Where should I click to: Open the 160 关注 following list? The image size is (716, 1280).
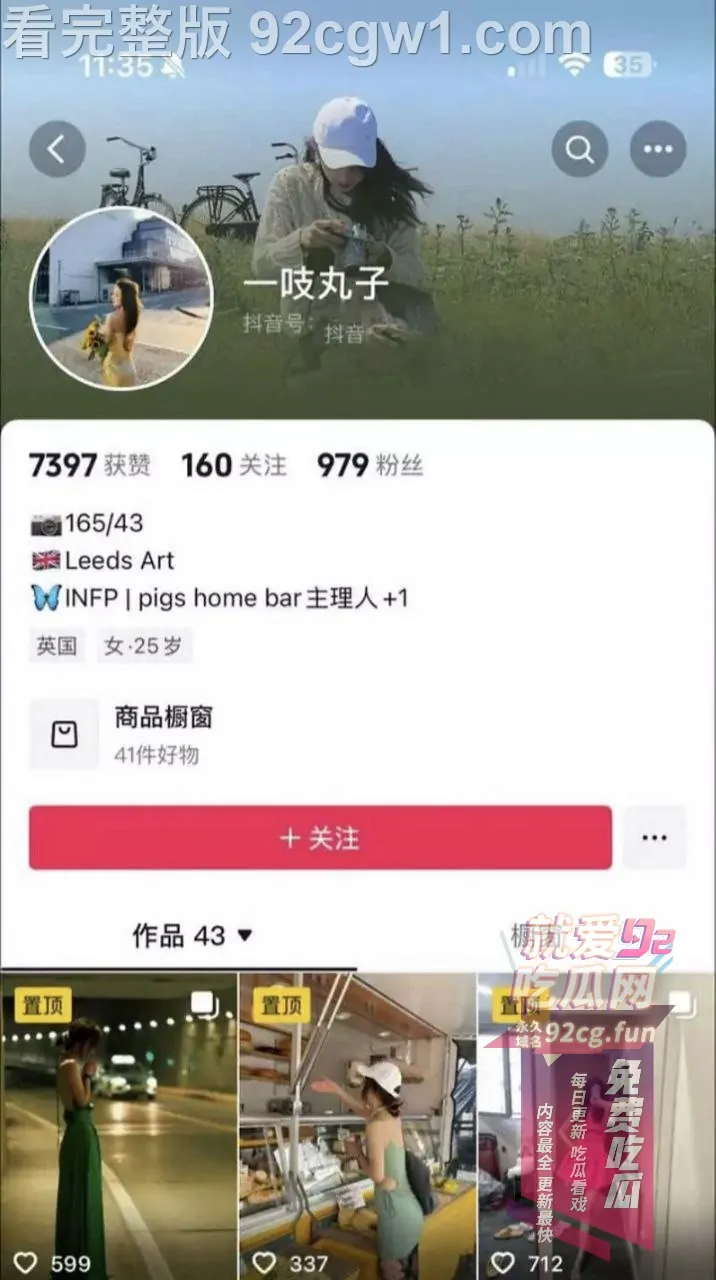click(x=233, y=465)
